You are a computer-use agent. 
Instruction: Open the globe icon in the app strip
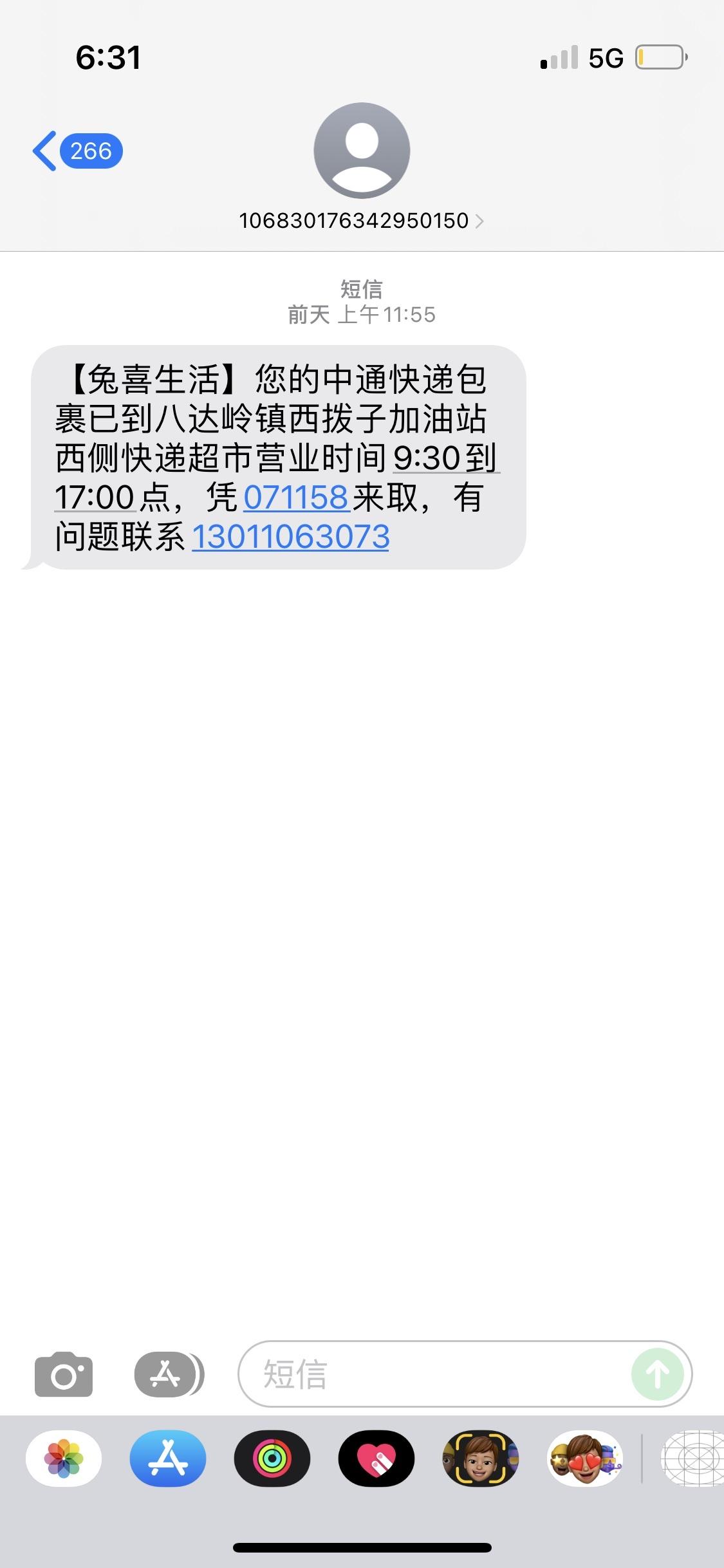point(692,1458)
